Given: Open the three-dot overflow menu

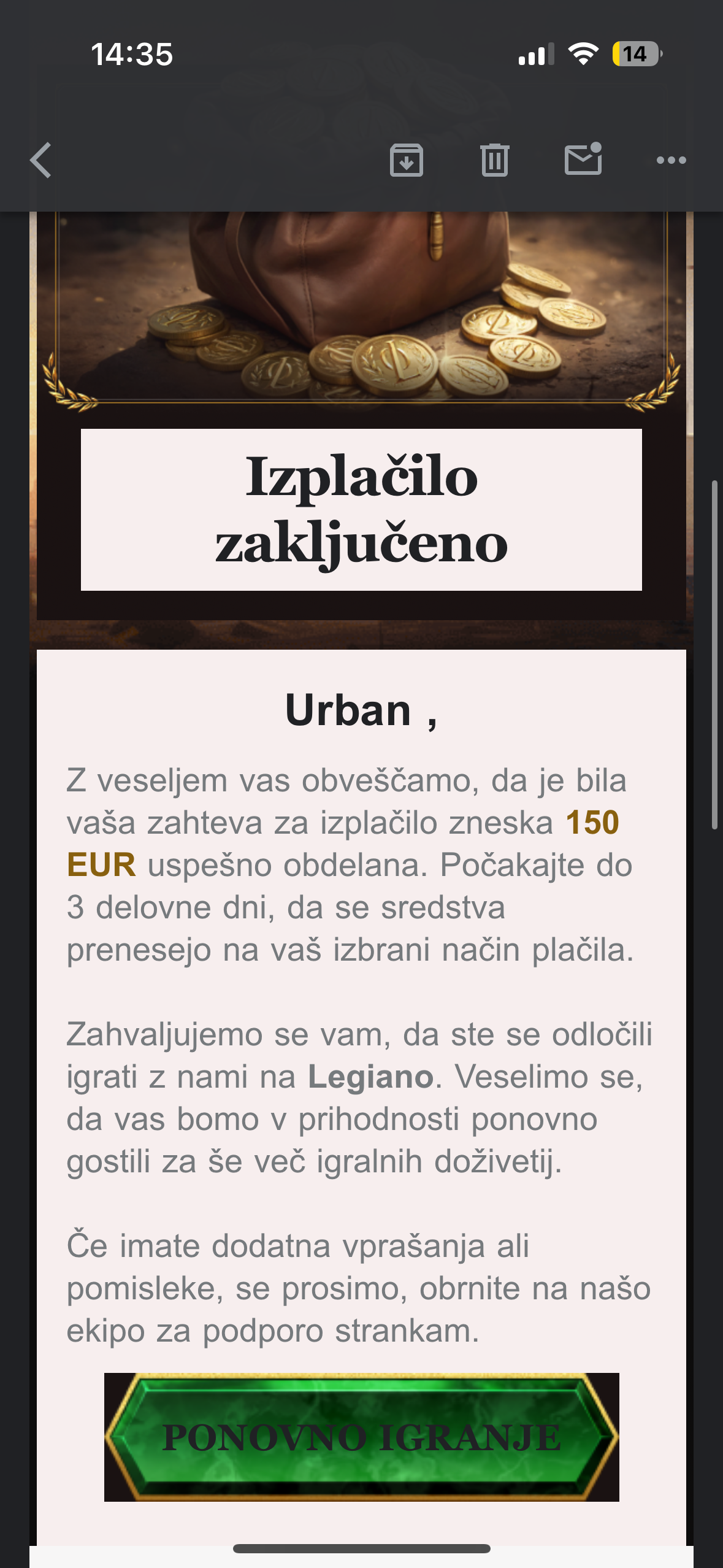Looking at the screenshot, I should click(x=671, y=160).
